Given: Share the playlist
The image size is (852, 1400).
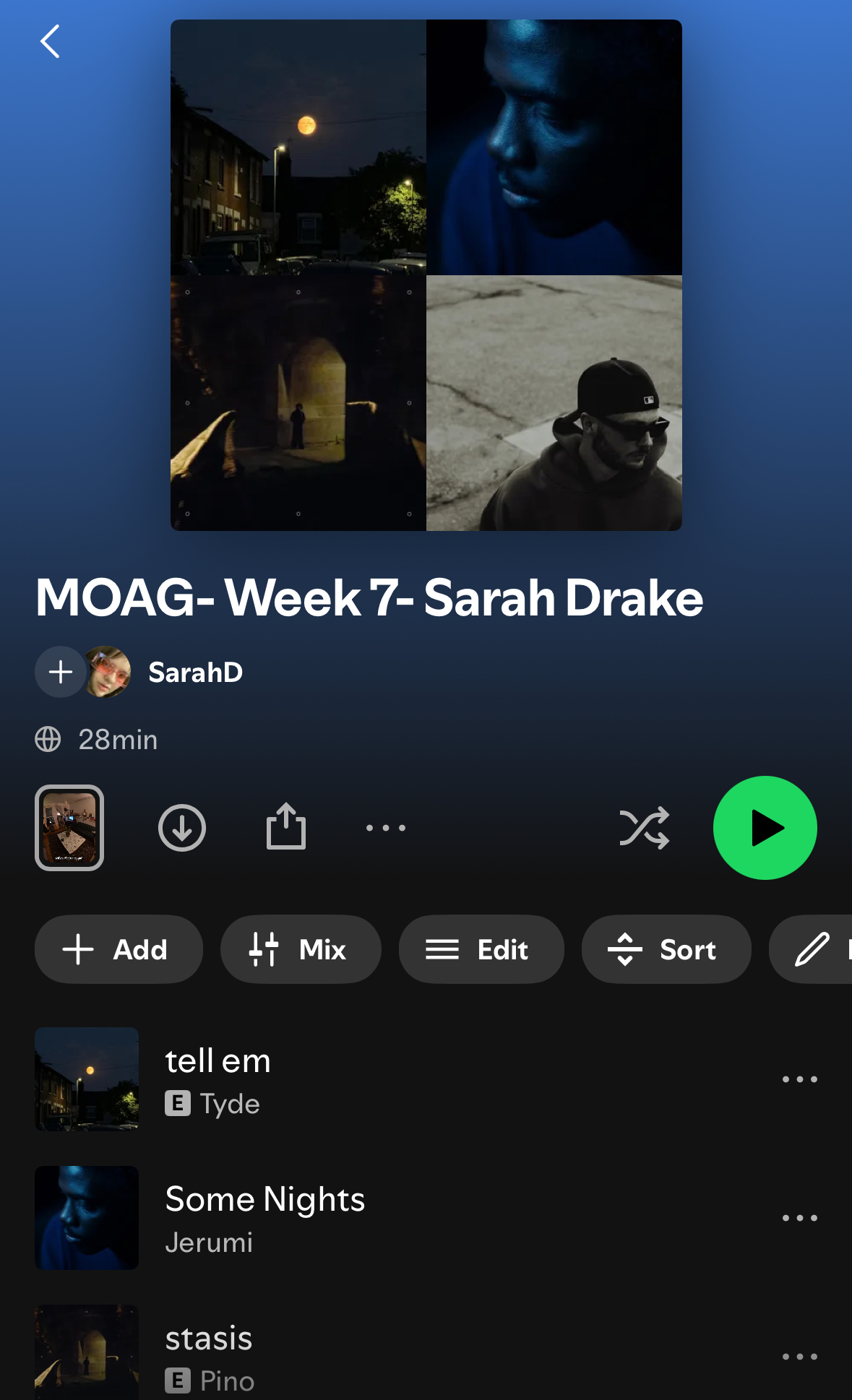Looking at the screenshot, I should [286, 826].
